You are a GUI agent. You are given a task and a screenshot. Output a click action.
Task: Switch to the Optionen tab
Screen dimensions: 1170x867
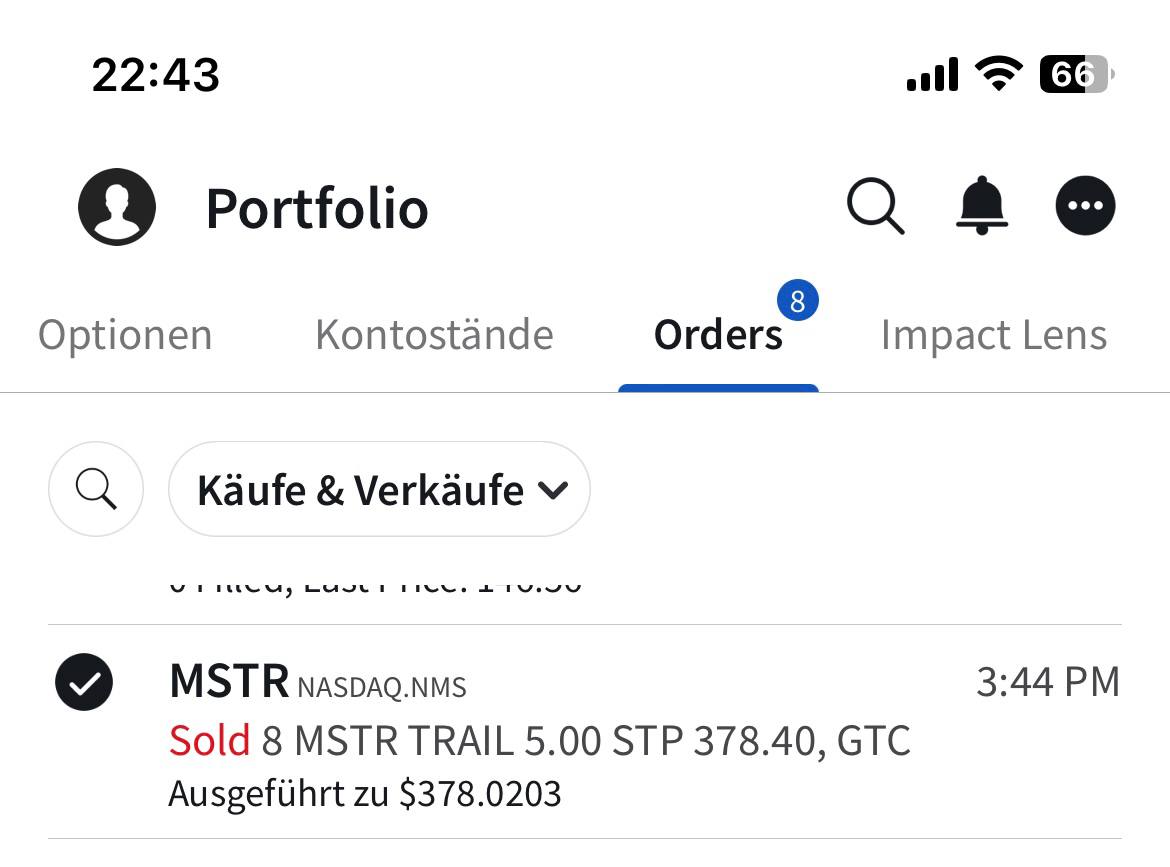tap(125, 335)
